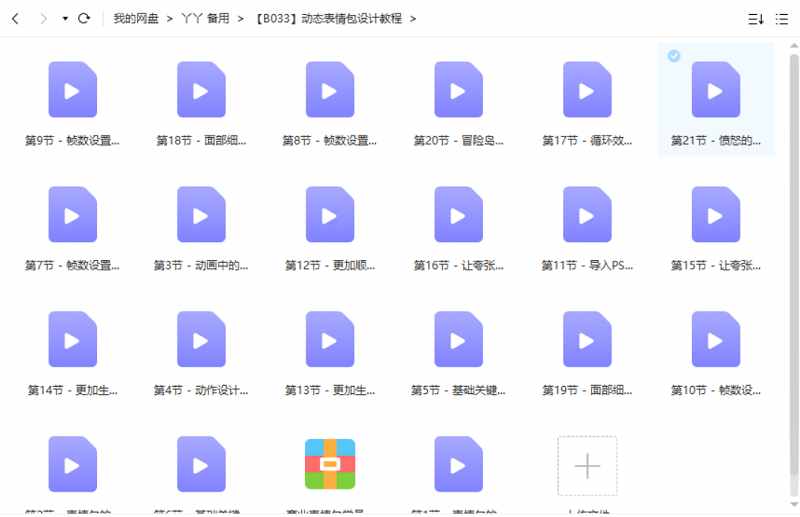The width and height of the screenshot is (800, 517).
Task: Switch to list view
Action: 782,18
